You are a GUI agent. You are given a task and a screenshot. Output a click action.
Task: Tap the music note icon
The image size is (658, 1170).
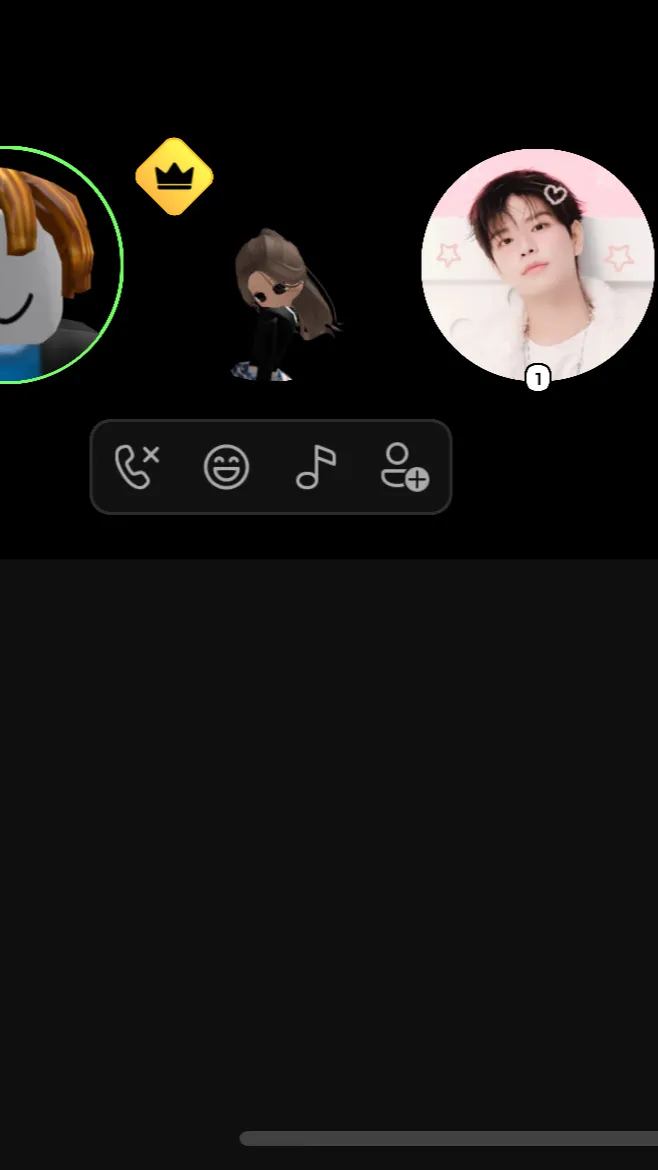[x=315, y=467]
